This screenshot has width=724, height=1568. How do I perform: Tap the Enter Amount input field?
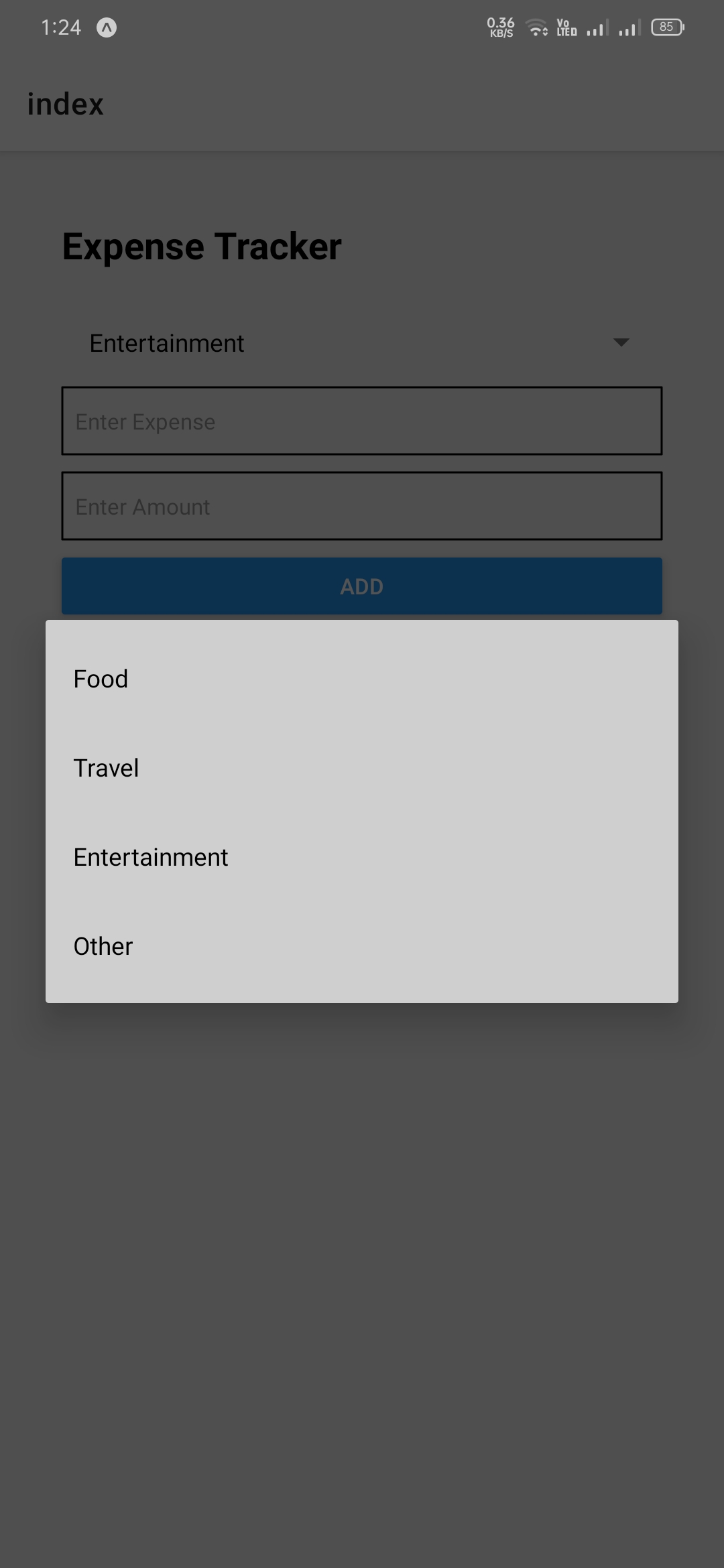click(362, 506)
